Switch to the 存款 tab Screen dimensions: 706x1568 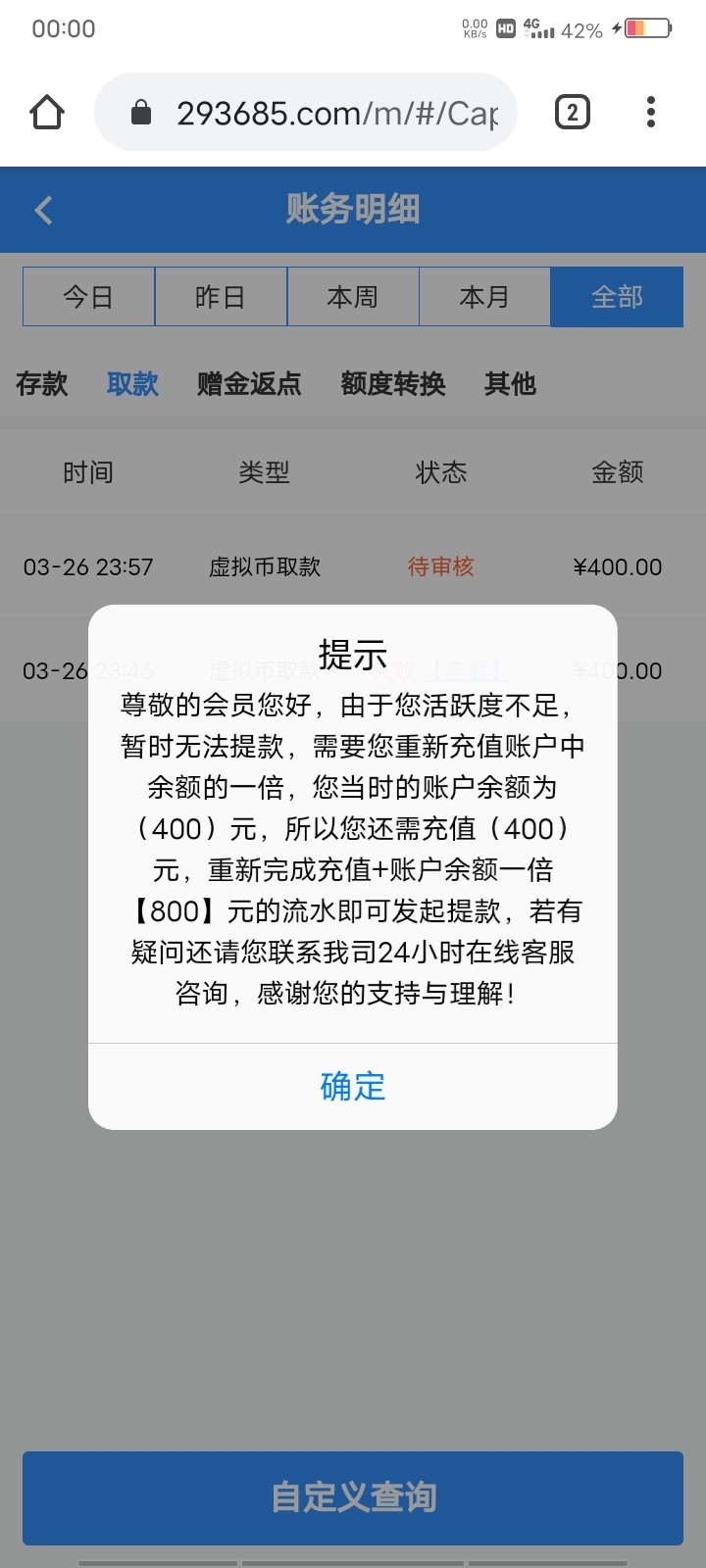pos(42,384)
